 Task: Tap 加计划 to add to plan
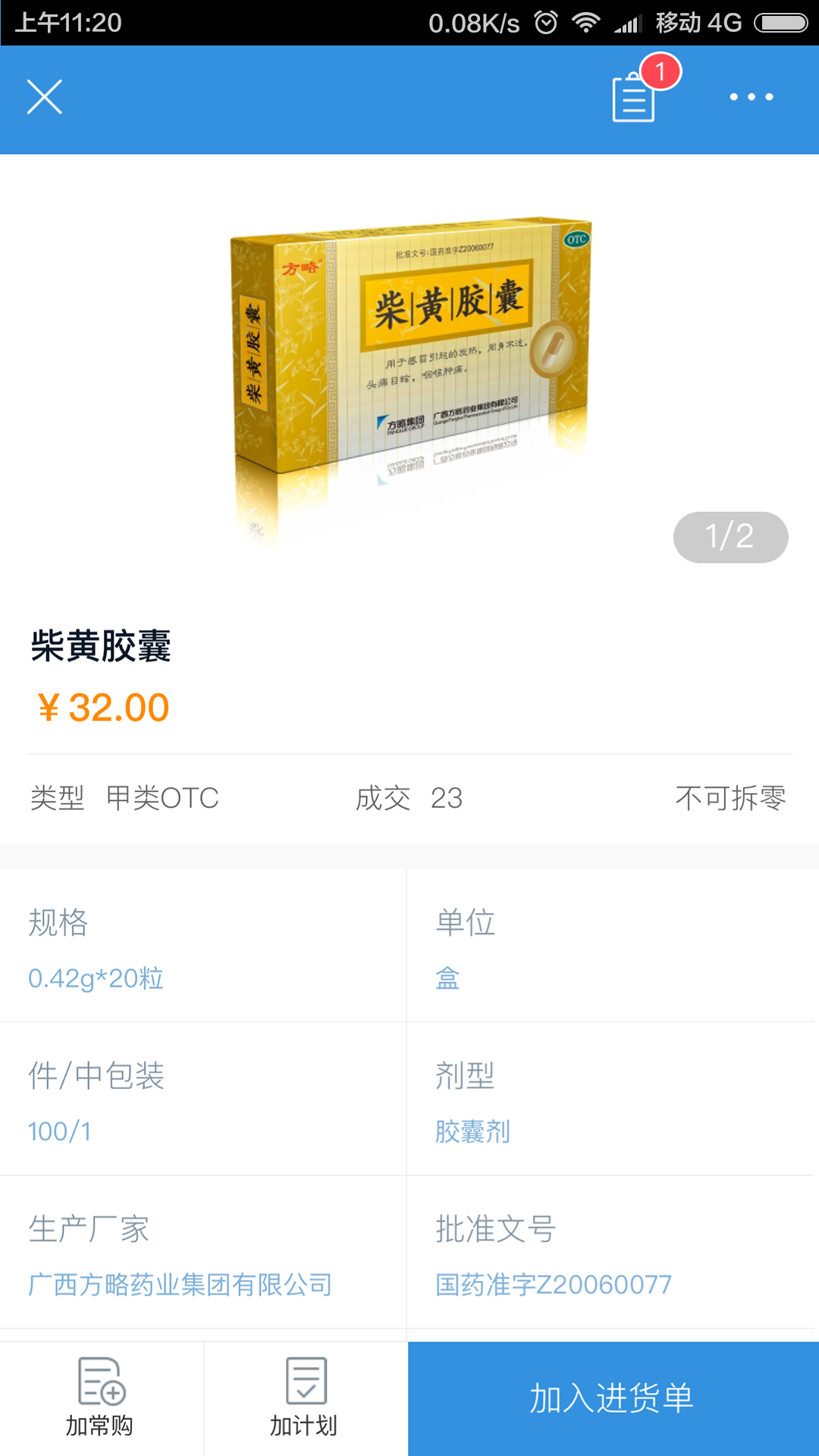tap(305, 1397)
